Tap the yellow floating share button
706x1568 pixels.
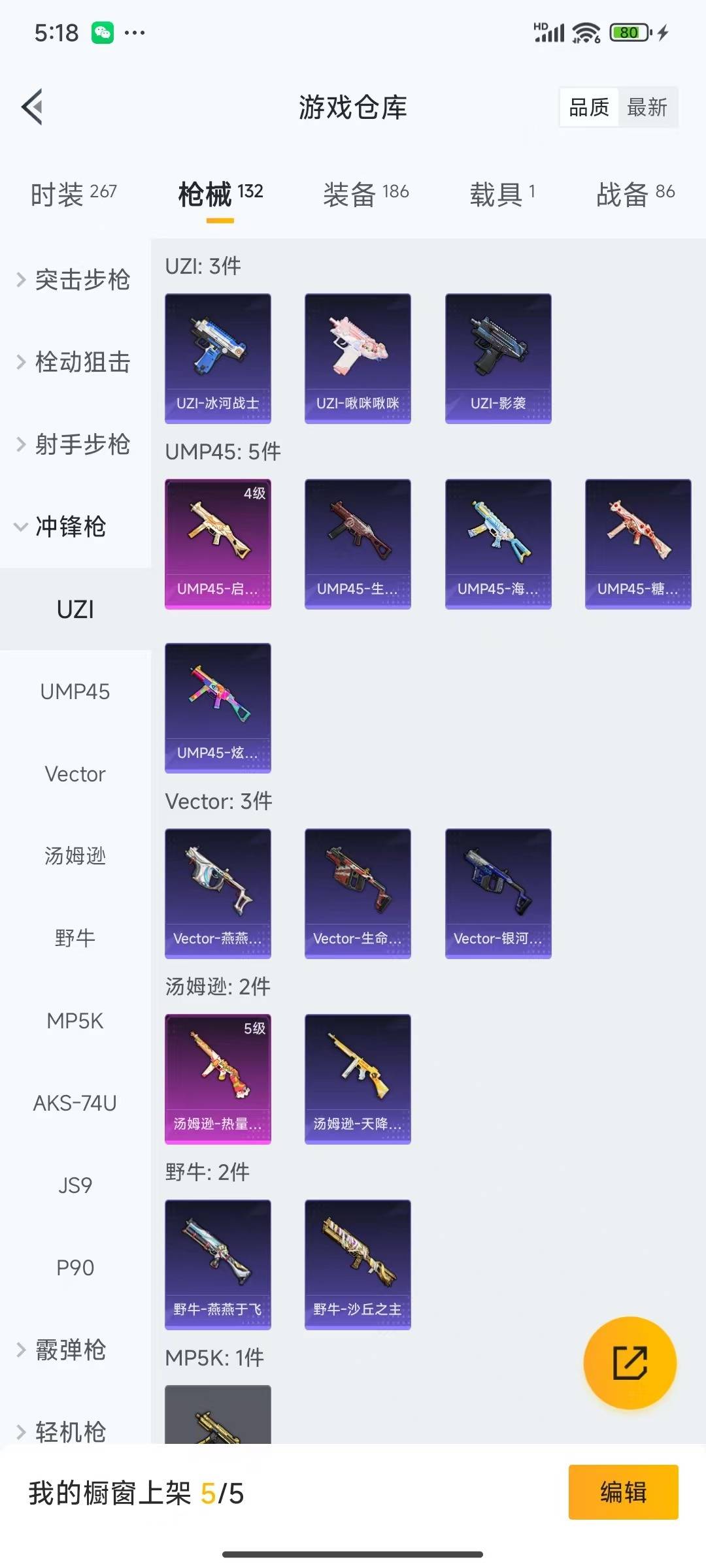click(630, 1363)
